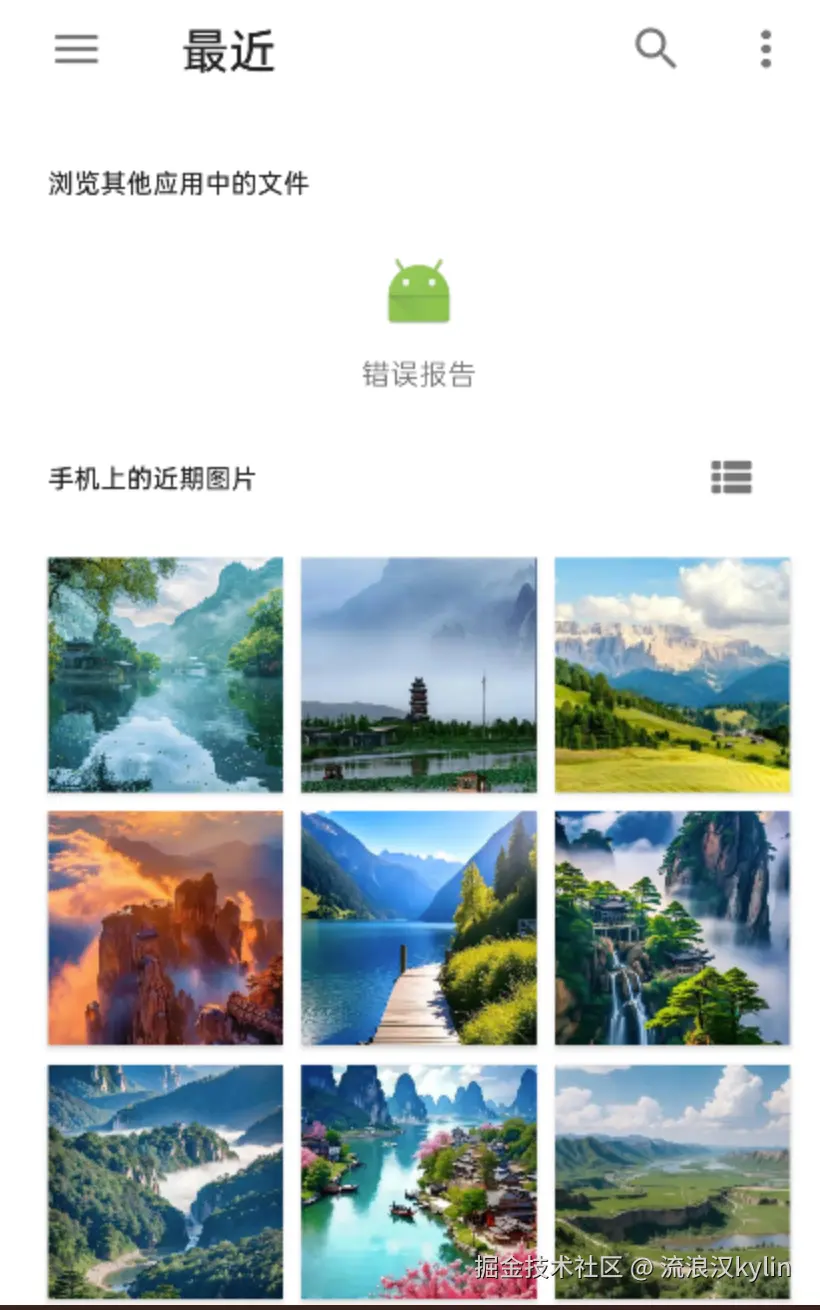Select the foggy pagoda tower photo
820x1310 pixels.
click(x=419, y=675)
